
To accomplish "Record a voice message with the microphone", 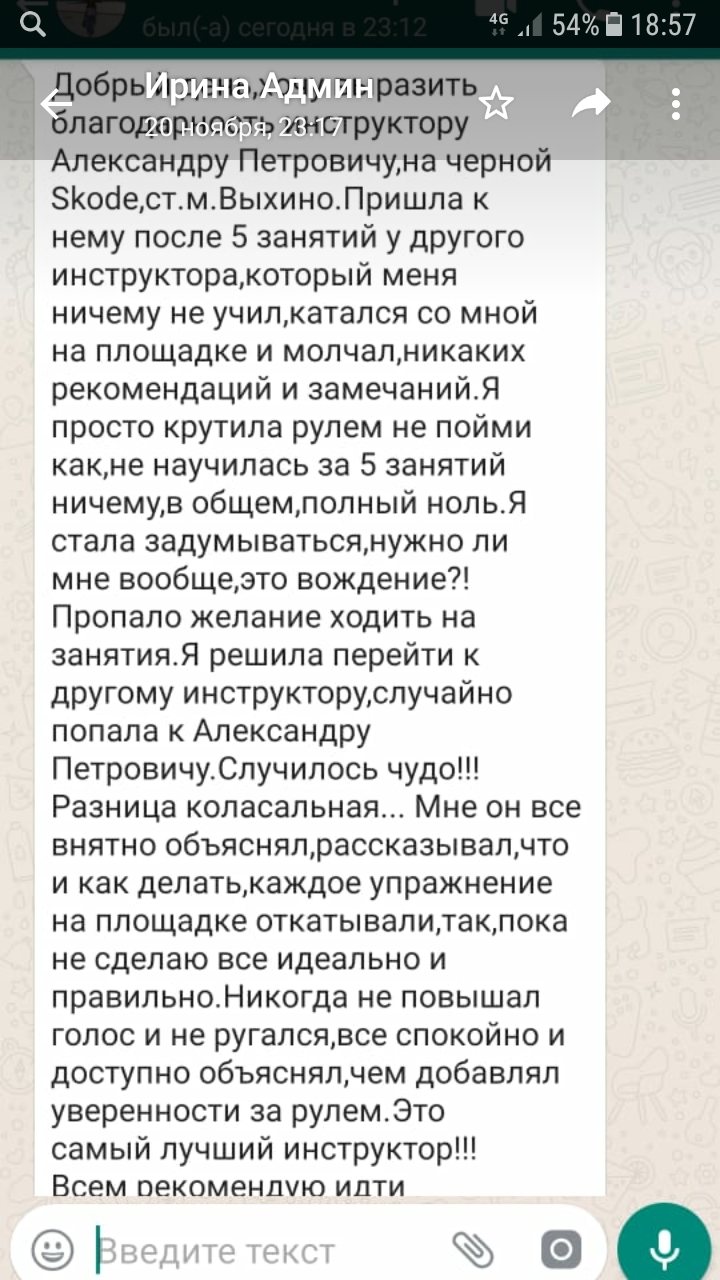I will [x=664, y=1246].
